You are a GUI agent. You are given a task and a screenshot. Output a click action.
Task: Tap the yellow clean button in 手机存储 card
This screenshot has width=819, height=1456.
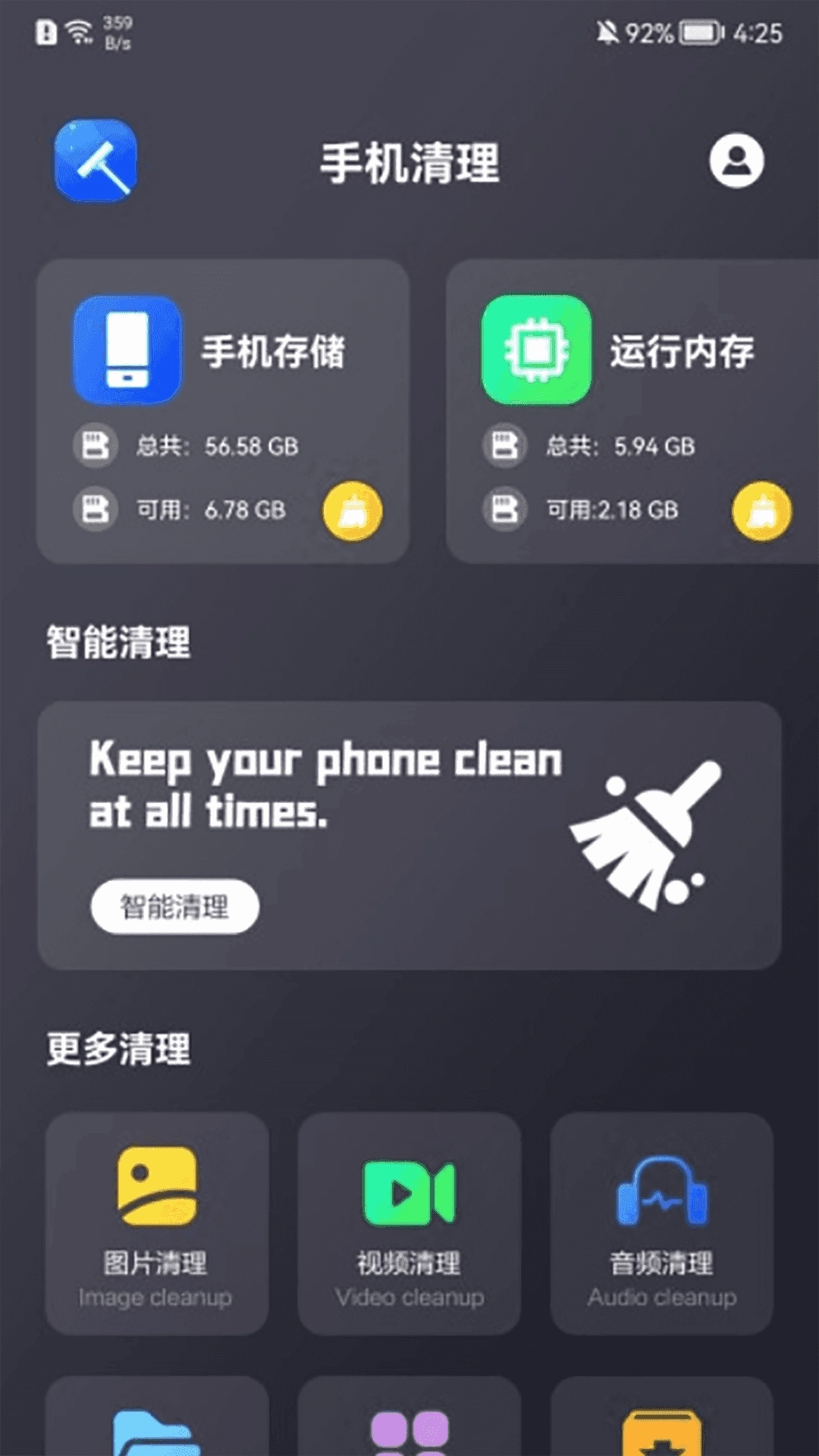(353, 512)
